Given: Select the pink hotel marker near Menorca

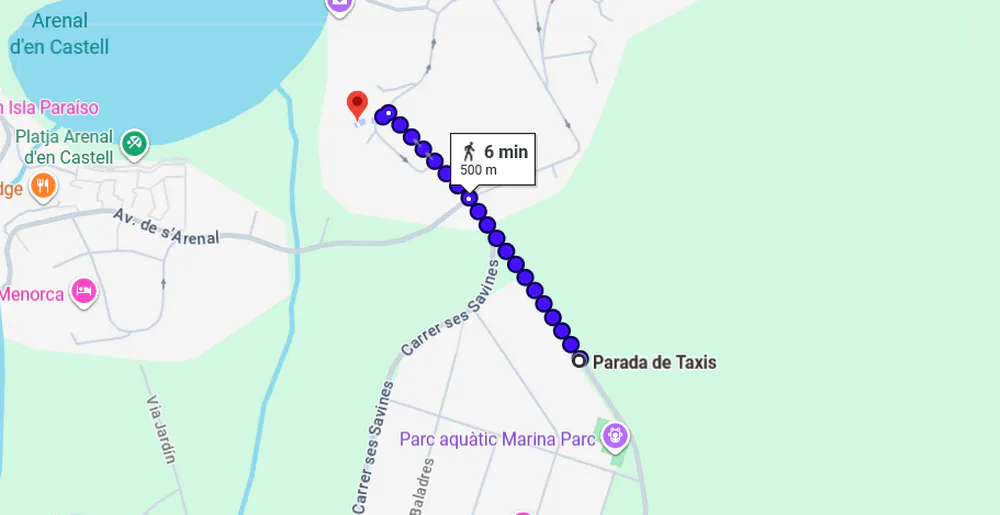Looking at the screenshot, I should click(84, 291).
